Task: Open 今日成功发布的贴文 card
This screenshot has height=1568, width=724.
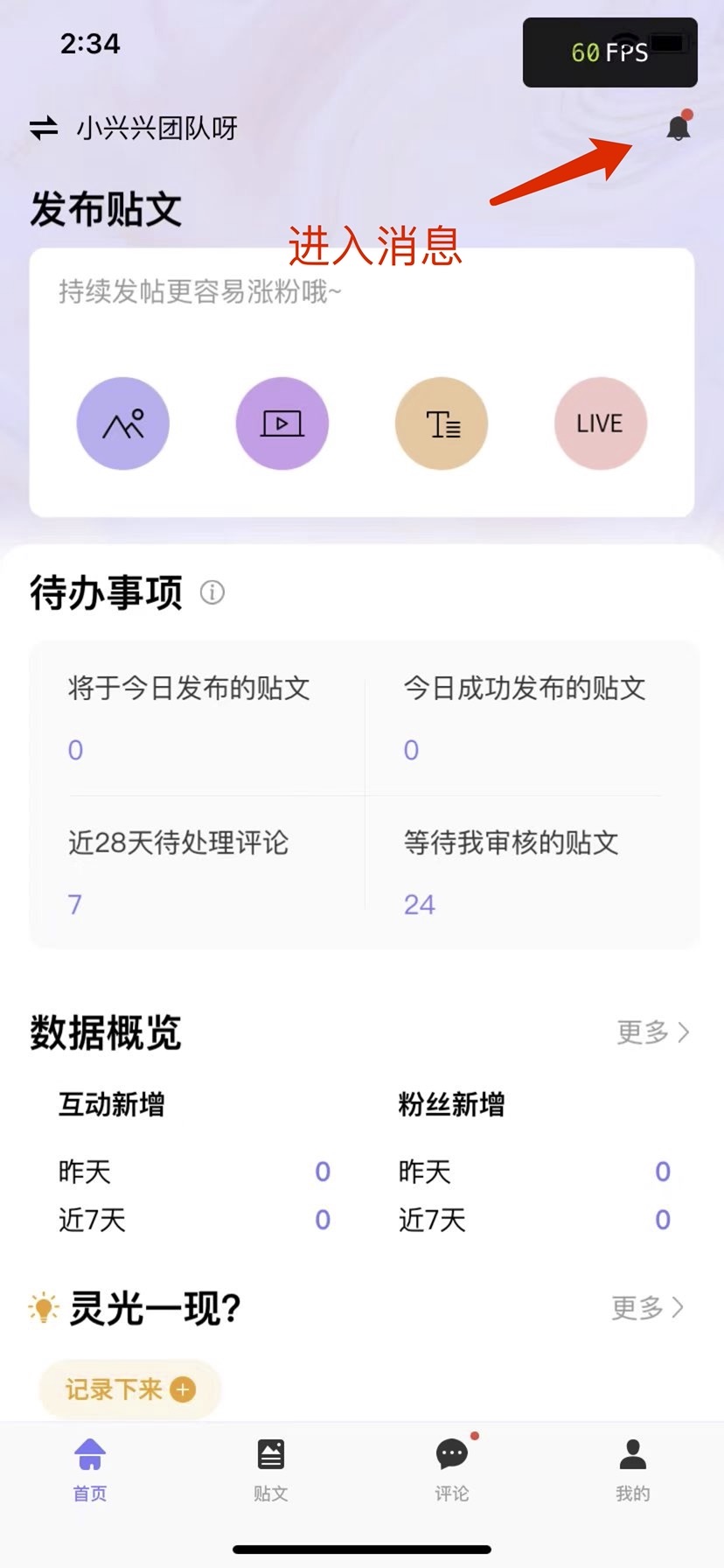Action: tap(532, 719)
